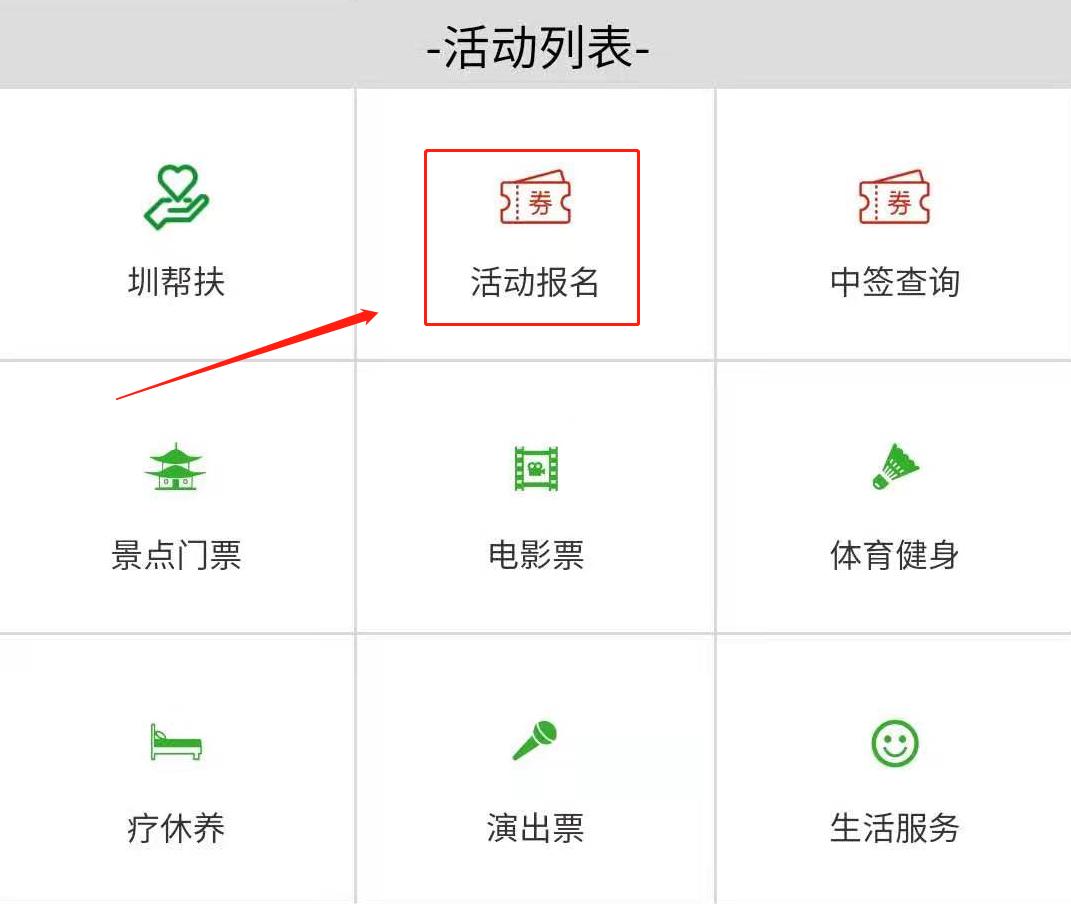The height and width of the screenshot is (904, 1071).
Task: Check 中签查询 lottery results
Action: (894, 228)
